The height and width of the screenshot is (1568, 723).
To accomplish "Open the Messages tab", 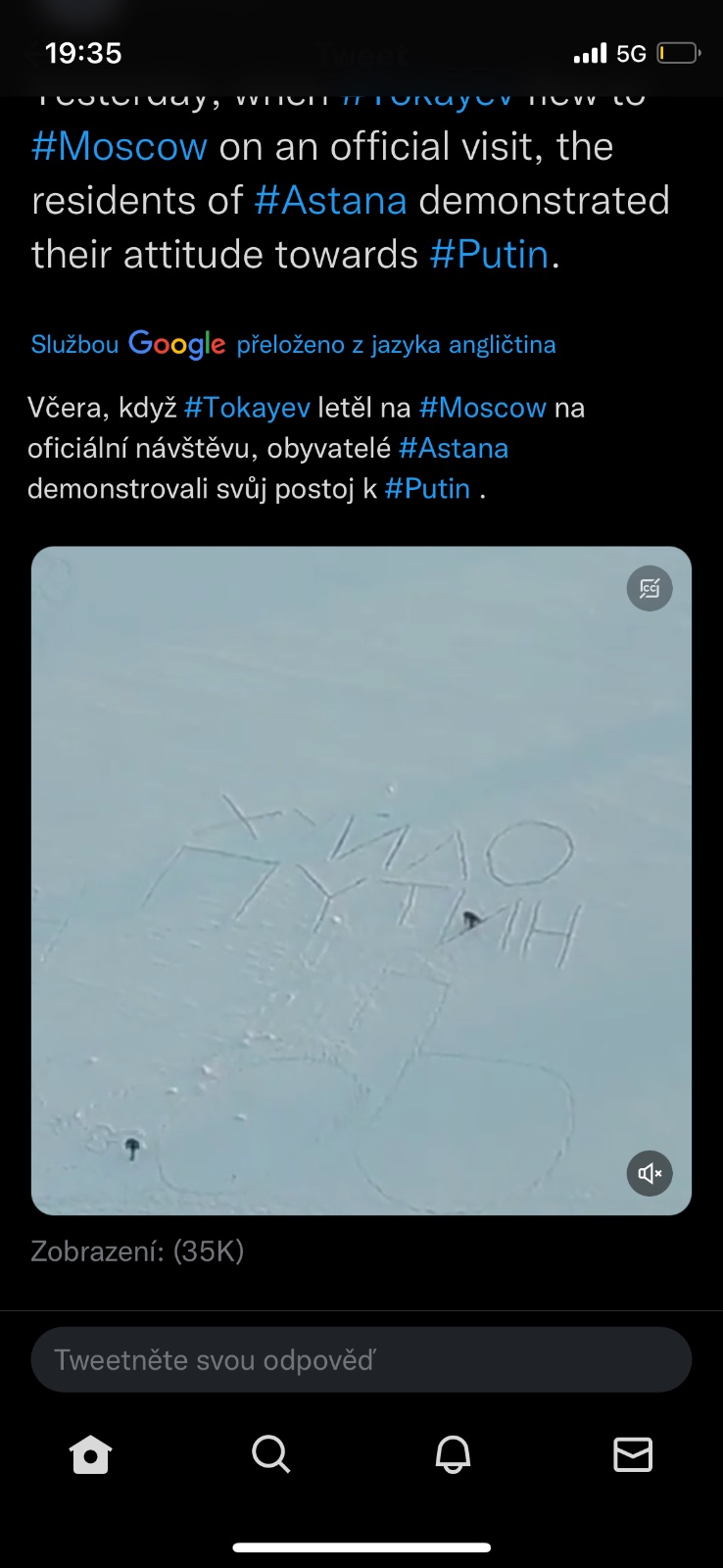I will pyautogui.click(x=633, y=1454).
